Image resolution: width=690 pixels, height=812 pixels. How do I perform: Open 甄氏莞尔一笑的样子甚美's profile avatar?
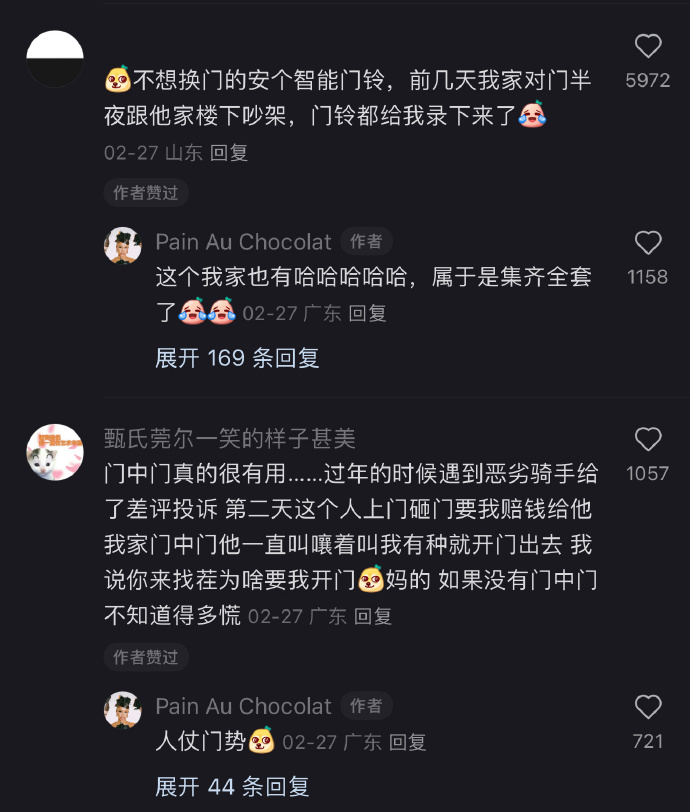pyautogui.click(x=55, y=452)
